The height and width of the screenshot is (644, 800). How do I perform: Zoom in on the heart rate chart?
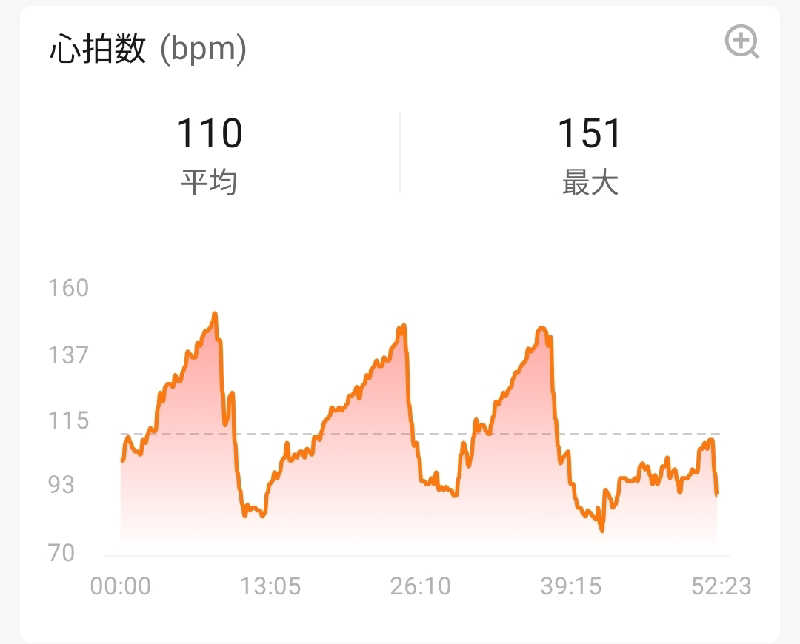coord(741,42)
